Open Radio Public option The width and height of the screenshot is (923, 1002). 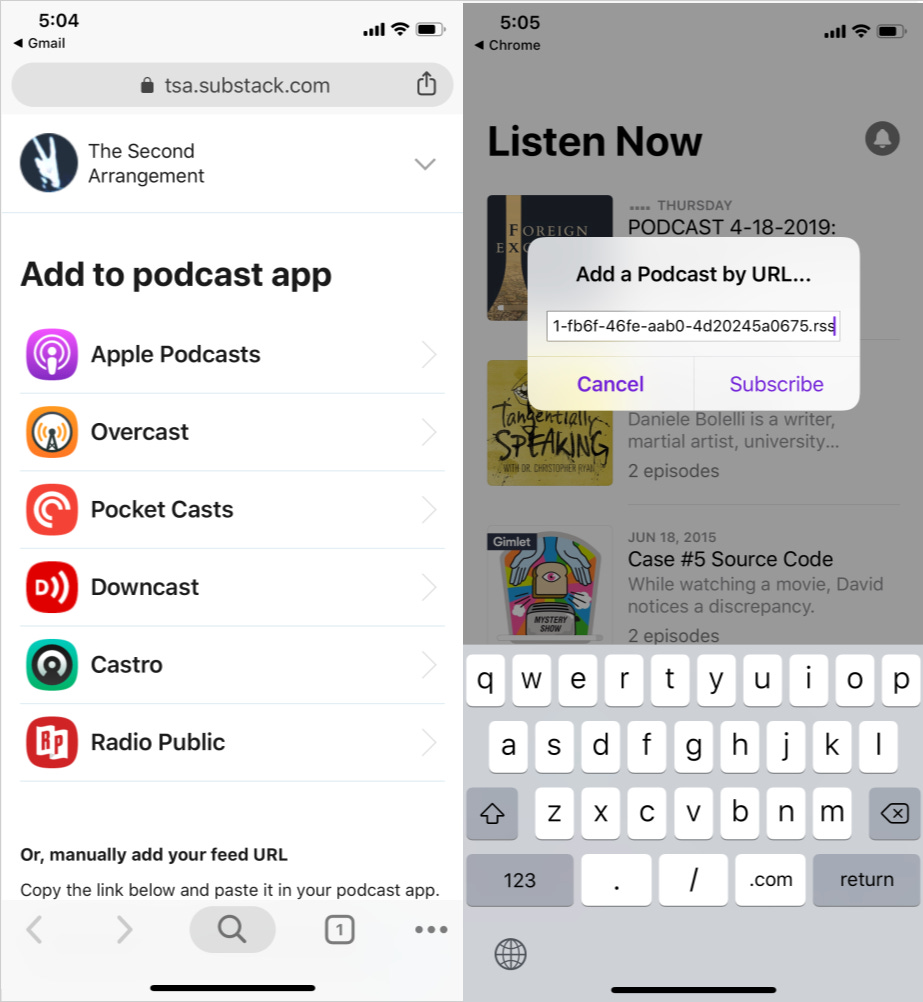pos(232,742)
